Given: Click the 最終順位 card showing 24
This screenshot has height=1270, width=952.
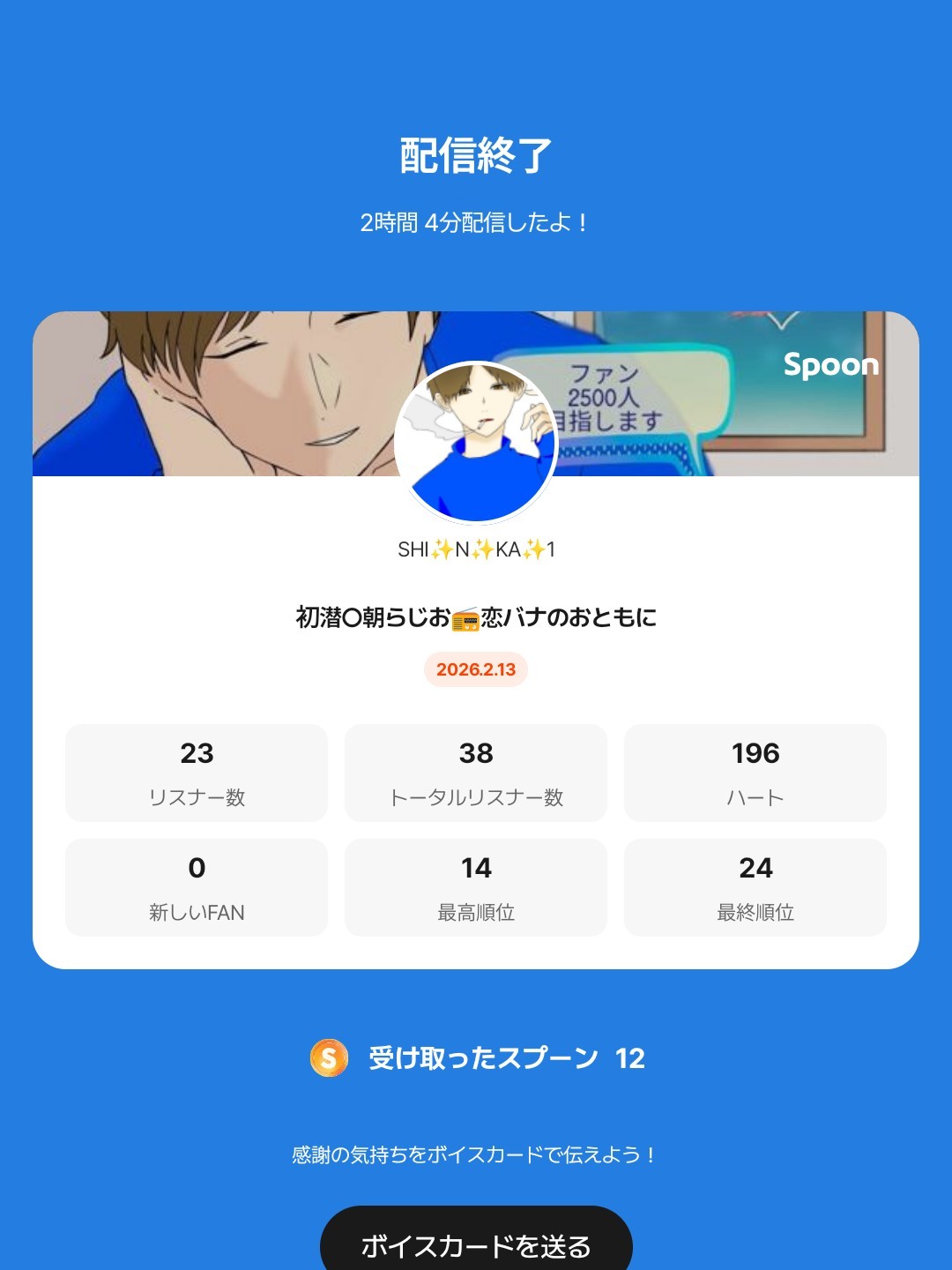Looking at the screenshot, I should point(755,886).
